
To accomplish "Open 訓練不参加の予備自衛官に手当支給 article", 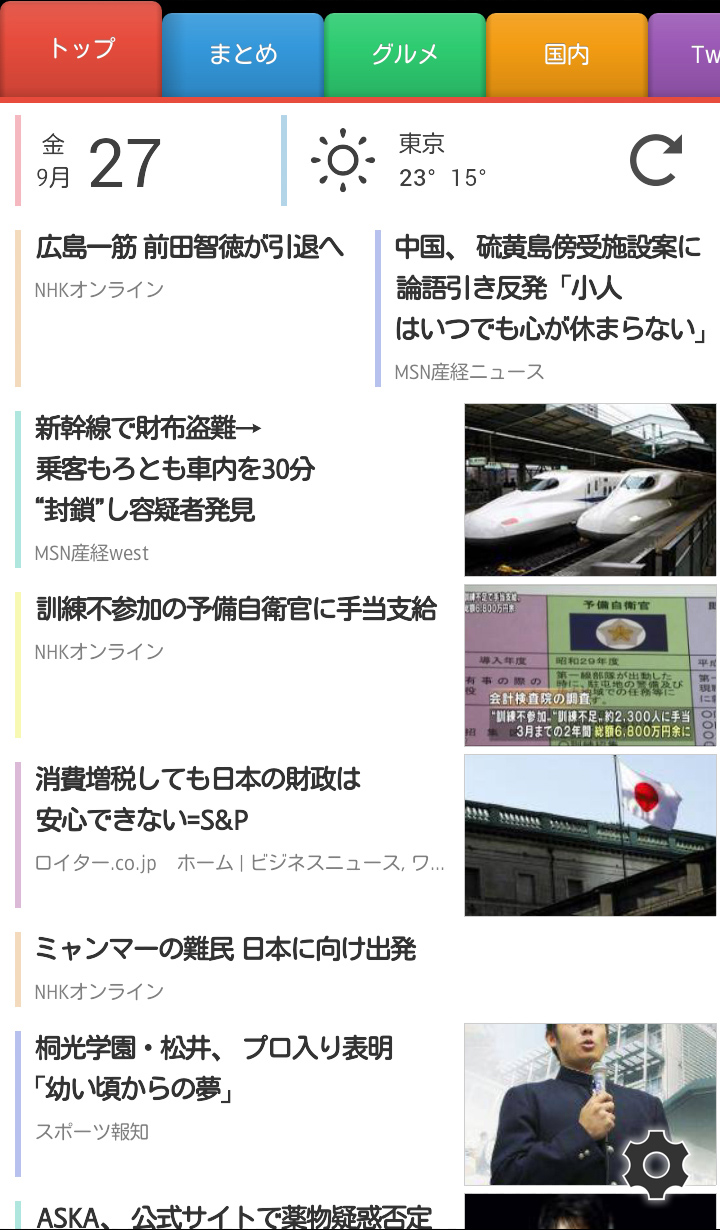I will pyautogui.click(x=236, y=609).
